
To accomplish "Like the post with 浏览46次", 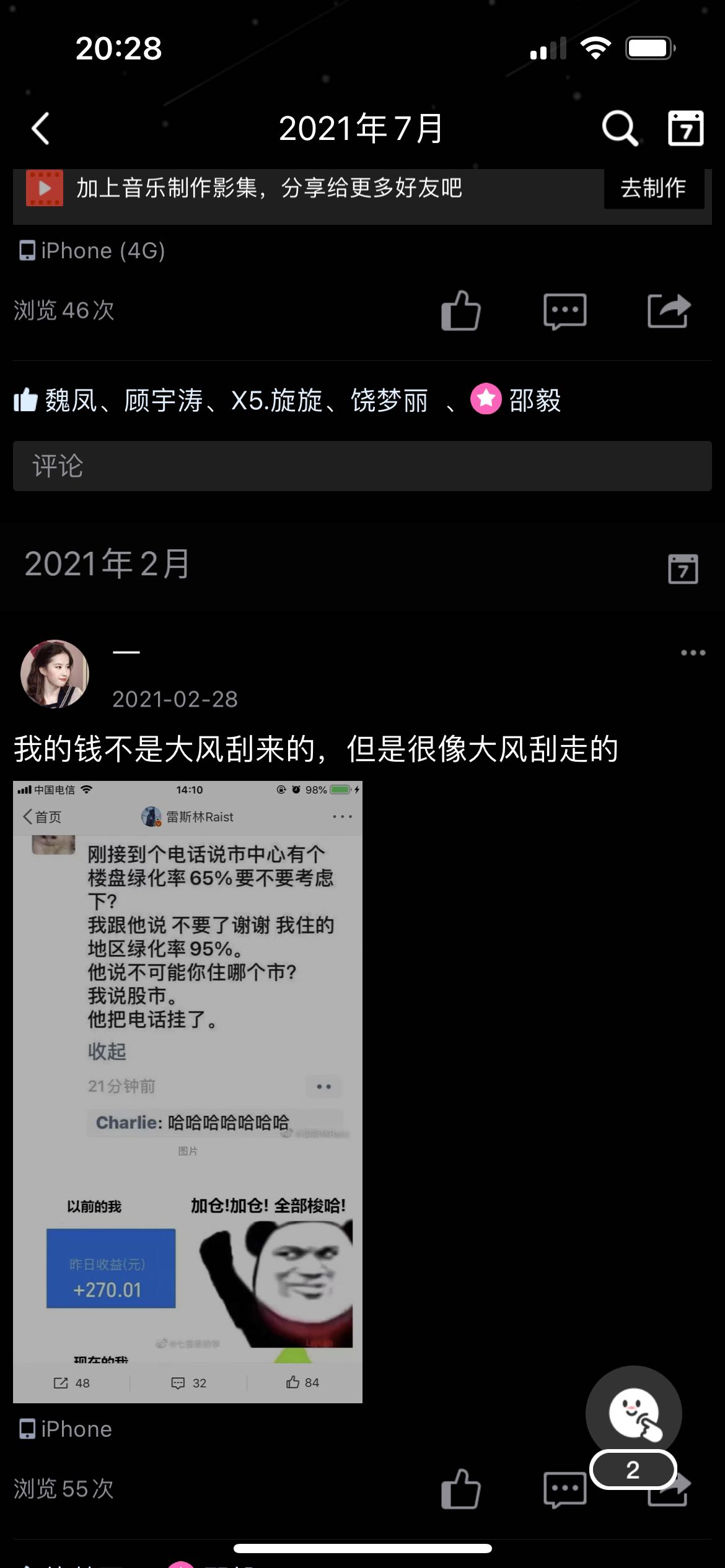I will click(461, 310).
